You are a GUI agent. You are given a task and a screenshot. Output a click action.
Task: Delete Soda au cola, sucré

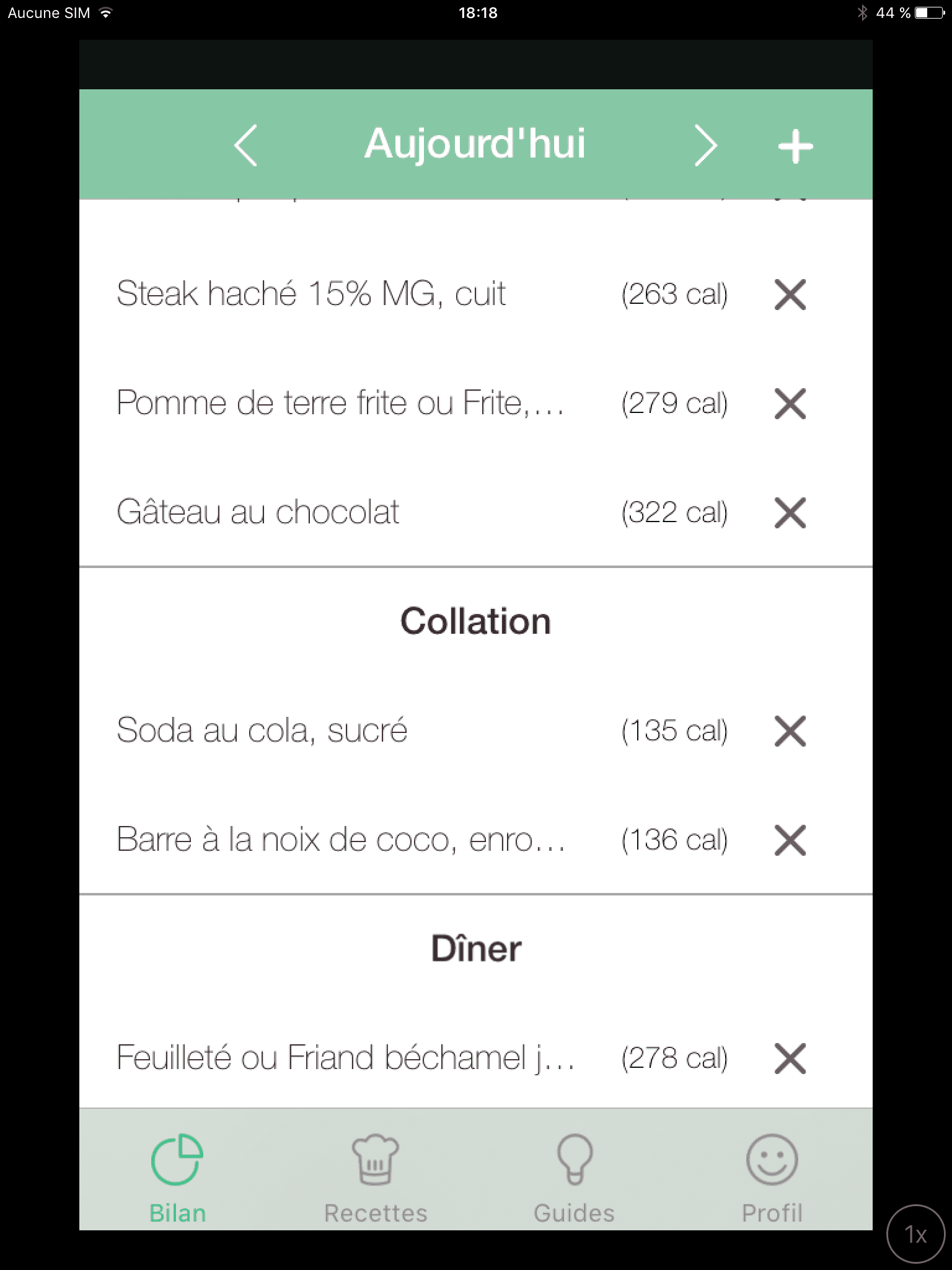790,731
